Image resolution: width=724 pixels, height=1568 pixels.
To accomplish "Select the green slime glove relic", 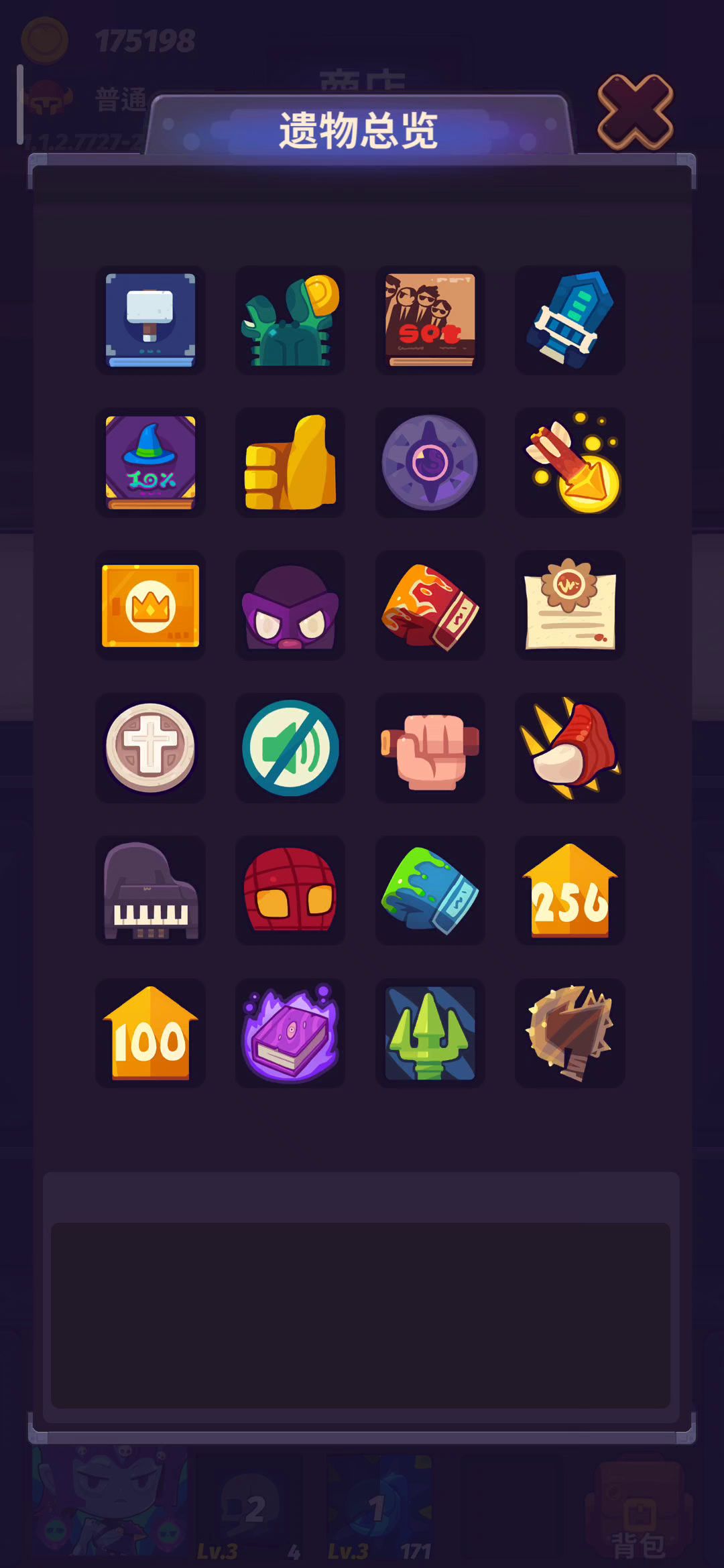I will tap(430, 891).
